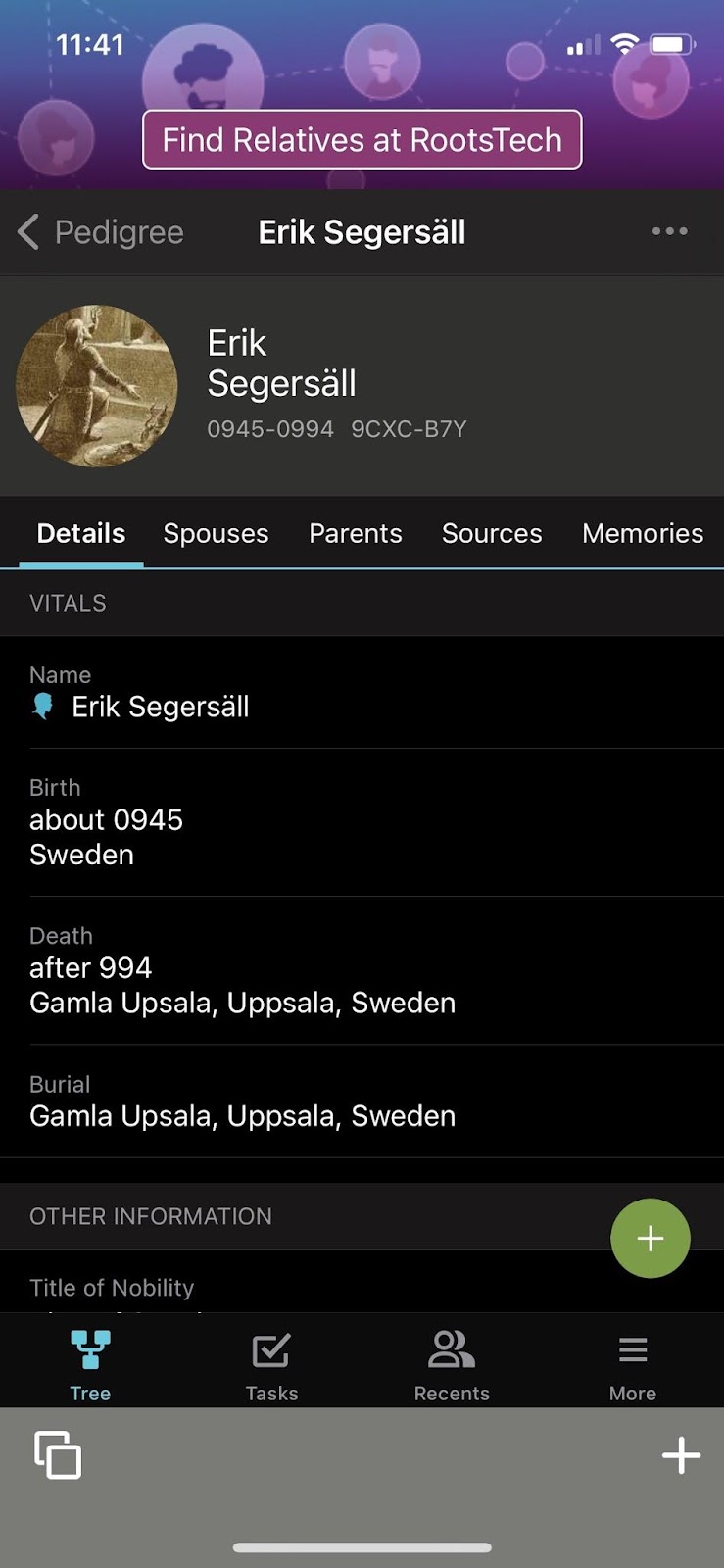Image resolution: width=724 pixels, height=1568 pixels.
Task: Select the Details tab
Action: point(81,533)
